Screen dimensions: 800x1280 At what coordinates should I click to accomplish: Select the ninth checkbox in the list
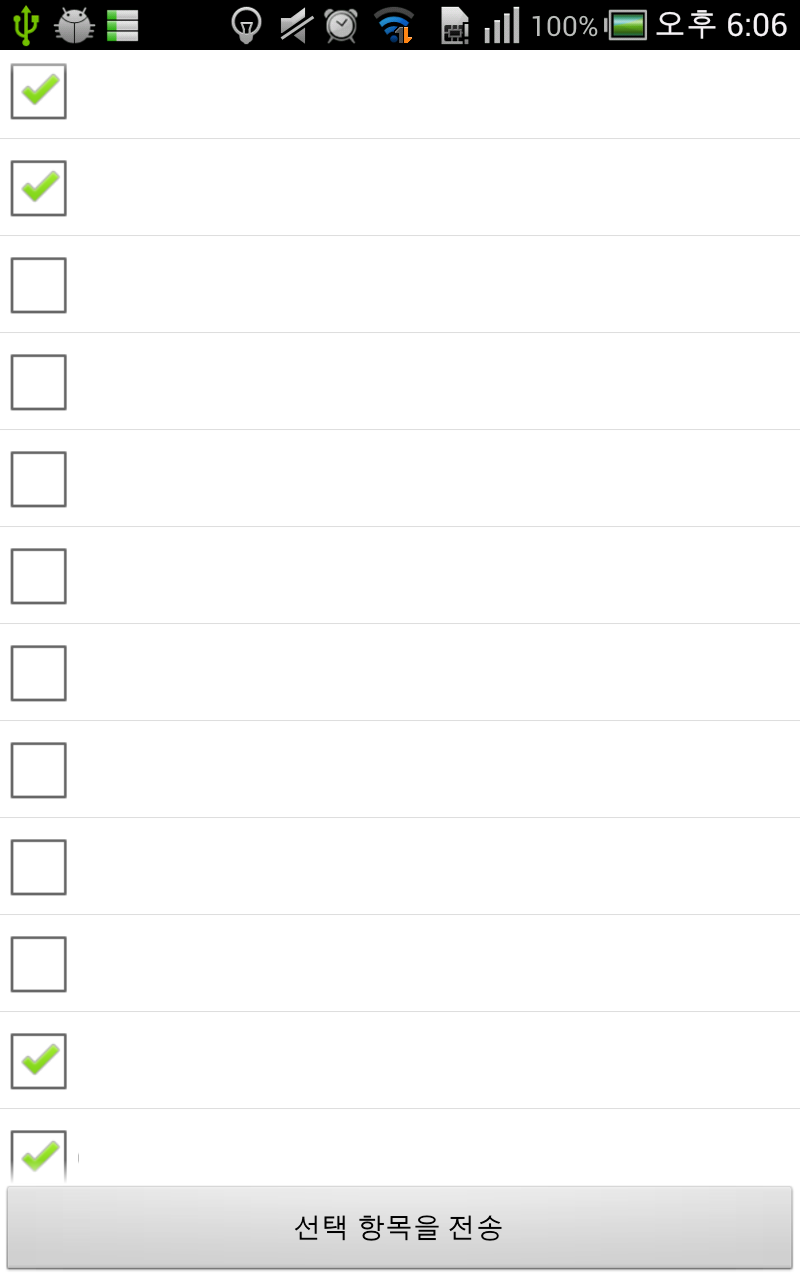pos(38,867)
